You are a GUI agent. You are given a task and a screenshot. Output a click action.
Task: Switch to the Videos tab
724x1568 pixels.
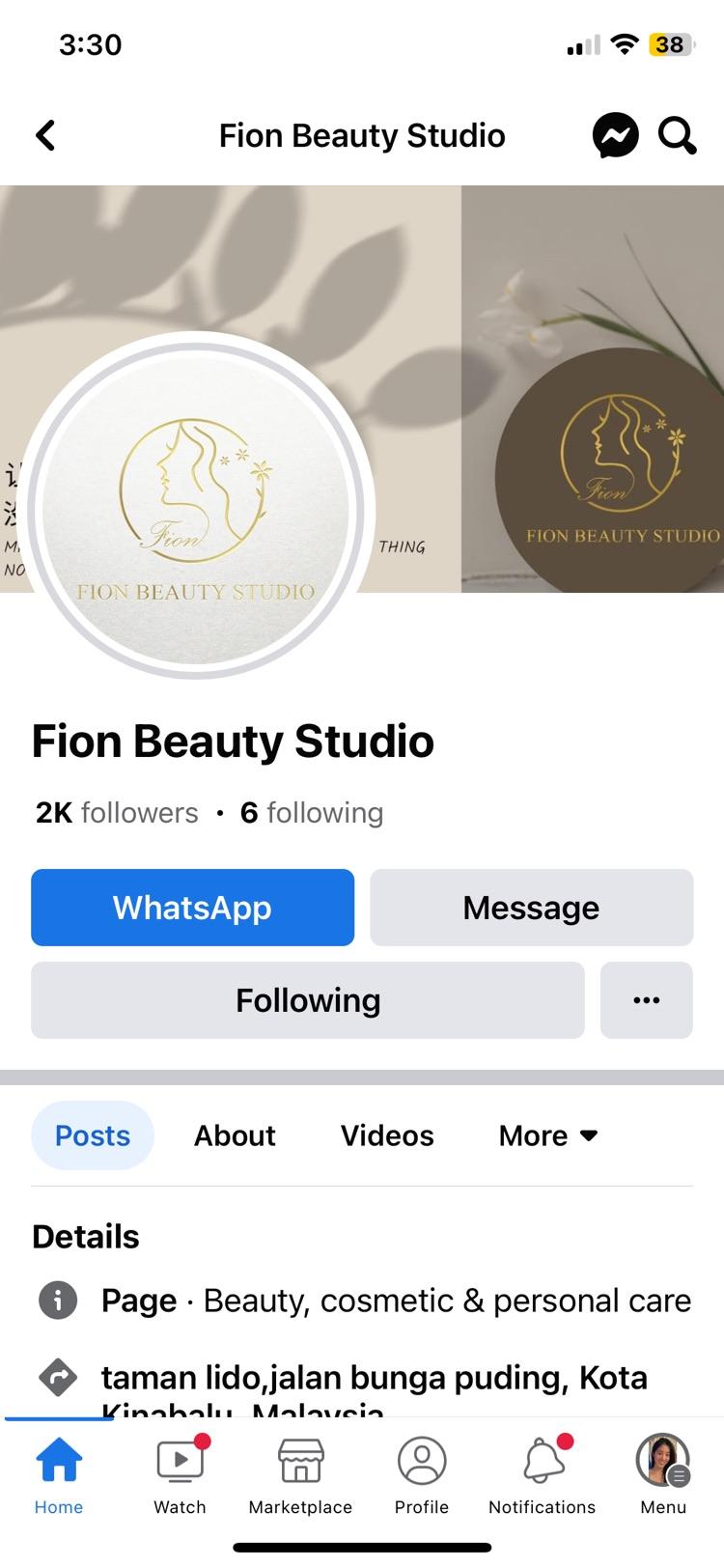pyautogui.click(x=386, y=1134)
